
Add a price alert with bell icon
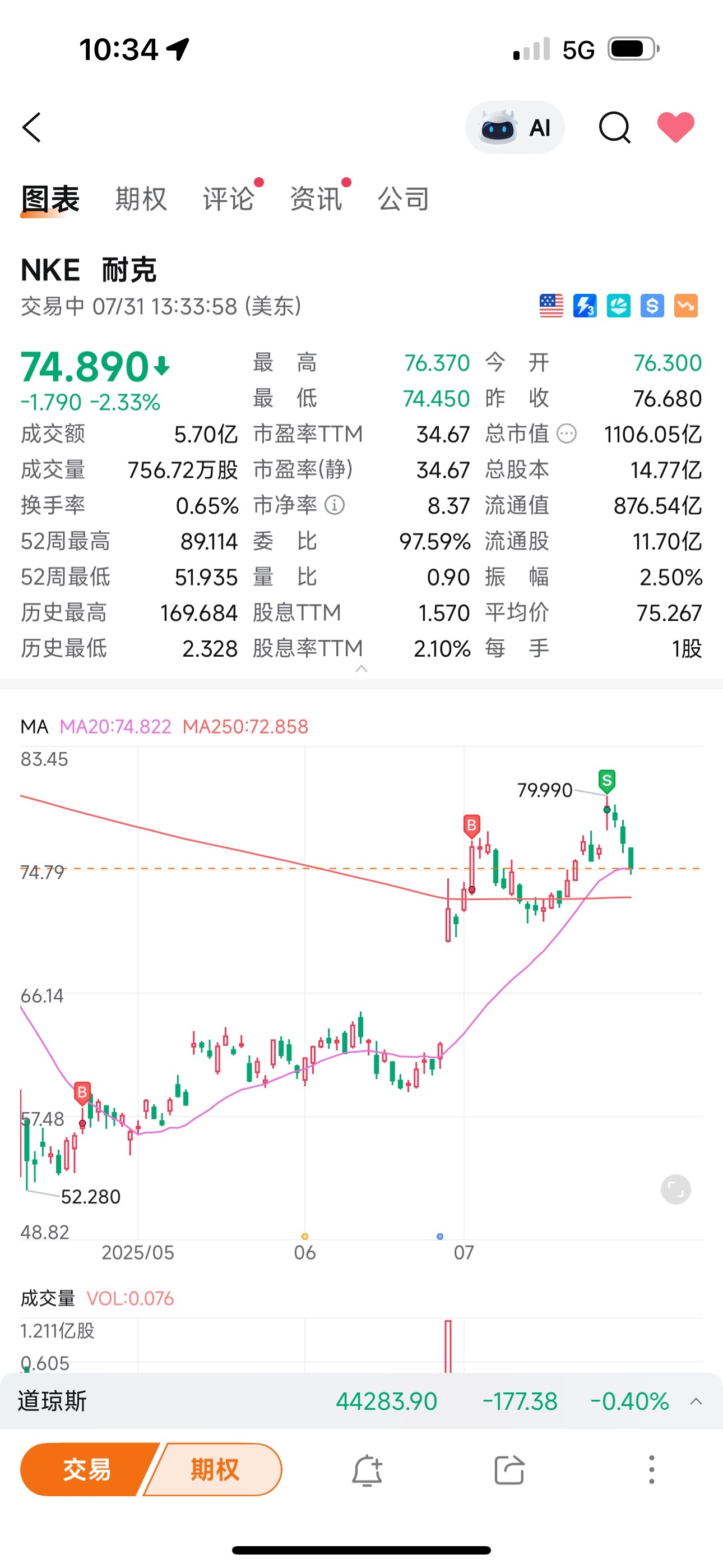367,1470
